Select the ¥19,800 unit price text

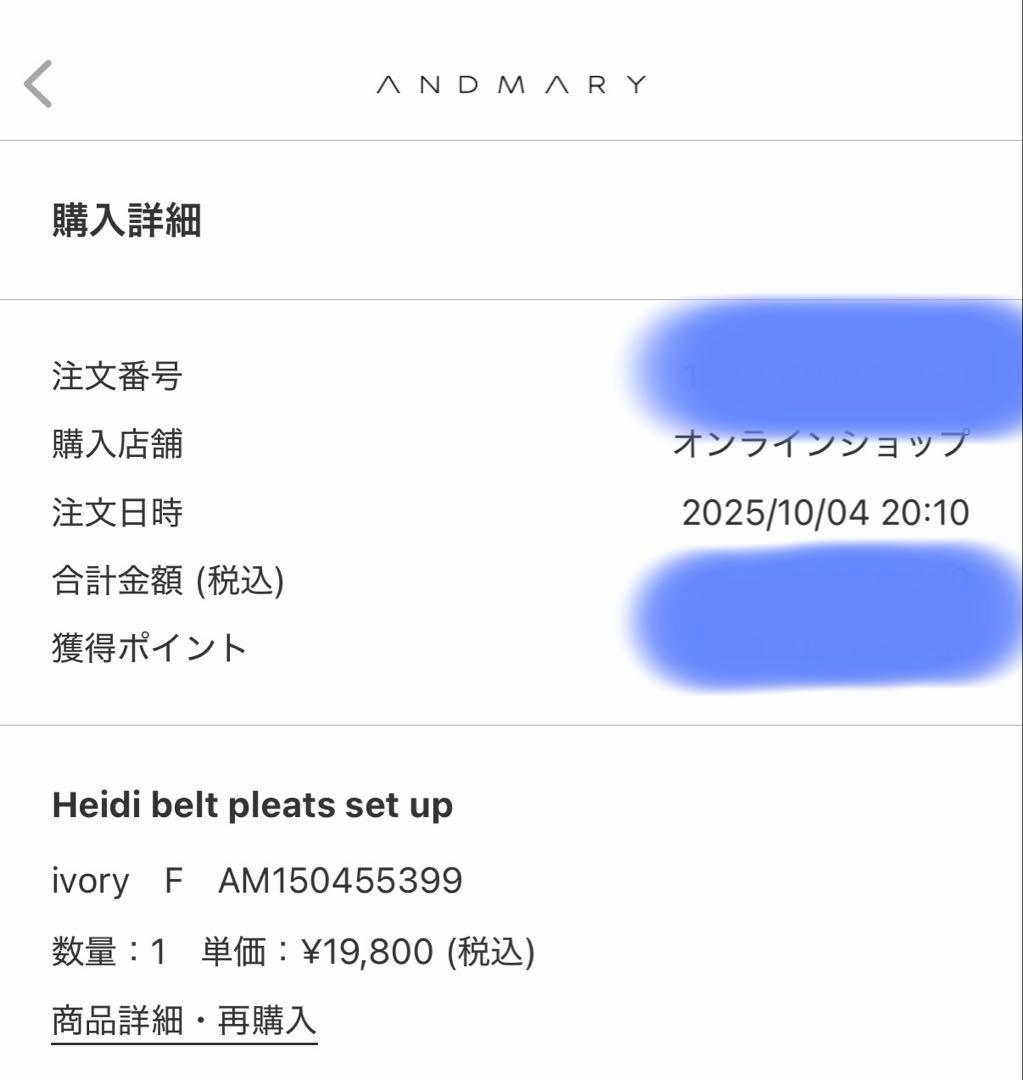[360, 950]
